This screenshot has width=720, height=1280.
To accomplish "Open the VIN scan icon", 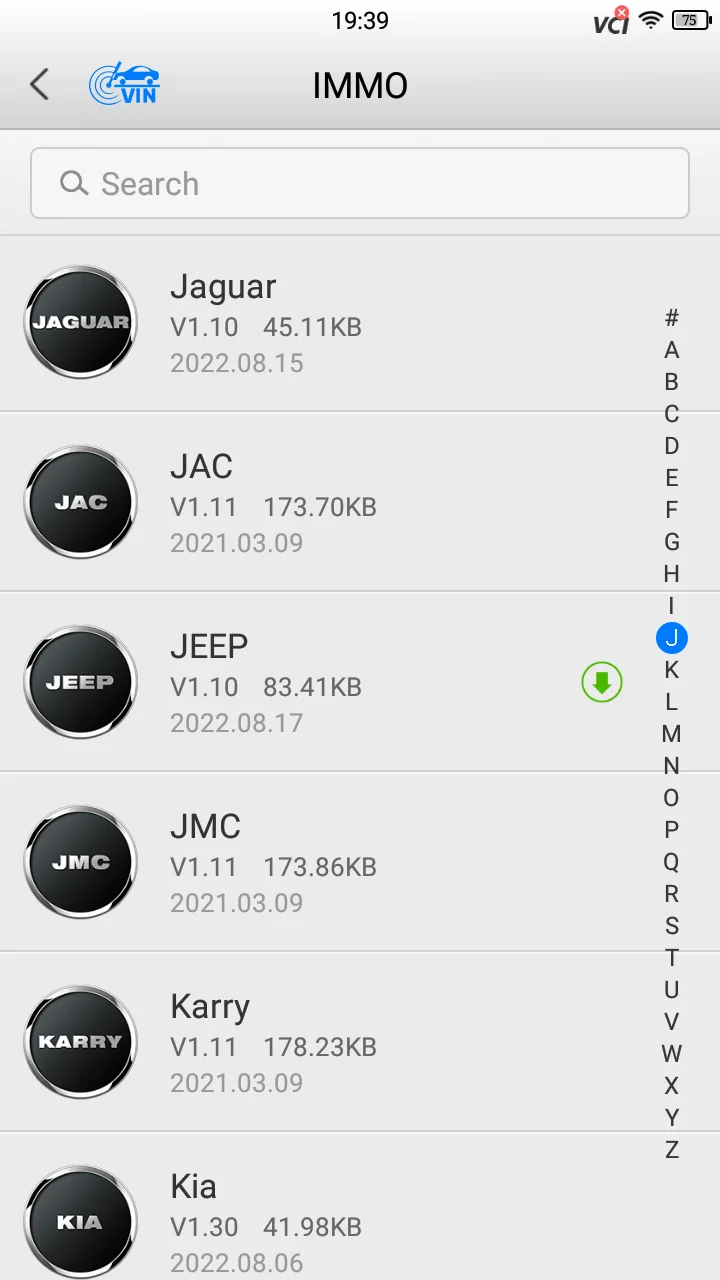I will pyautogui.click(x=124, y=85).
